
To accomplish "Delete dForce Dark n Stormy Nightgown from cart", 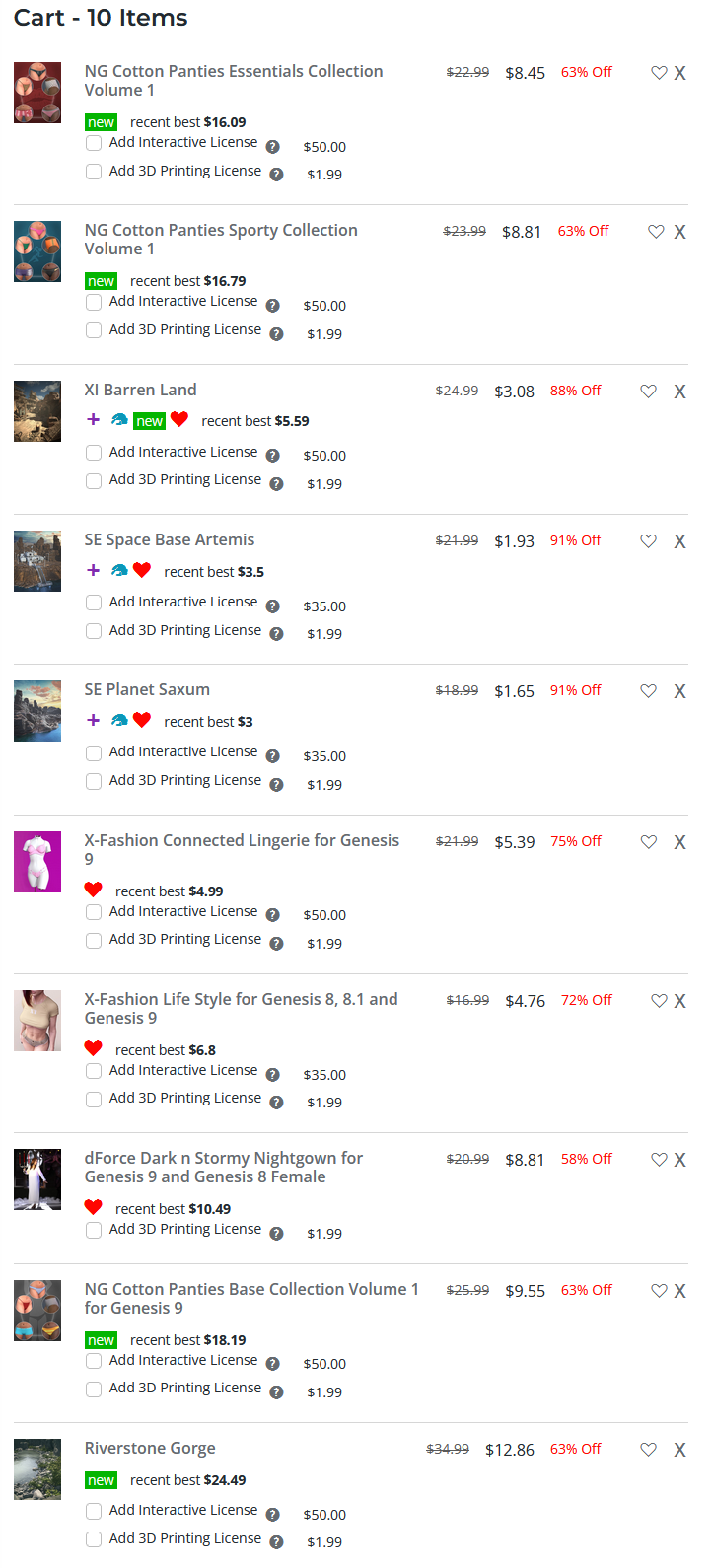I will [x=679, y=1160].
